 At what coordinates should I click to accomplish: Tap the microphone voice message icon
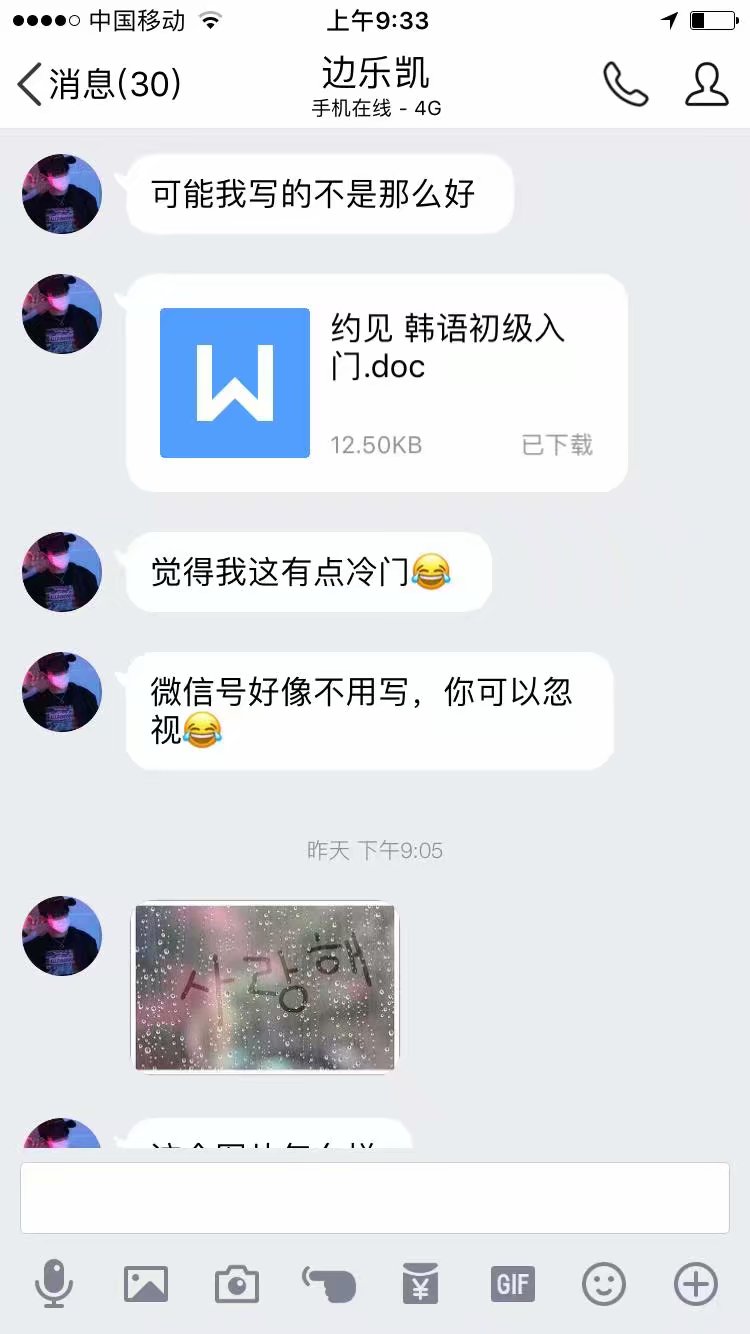click(54, 1283)
